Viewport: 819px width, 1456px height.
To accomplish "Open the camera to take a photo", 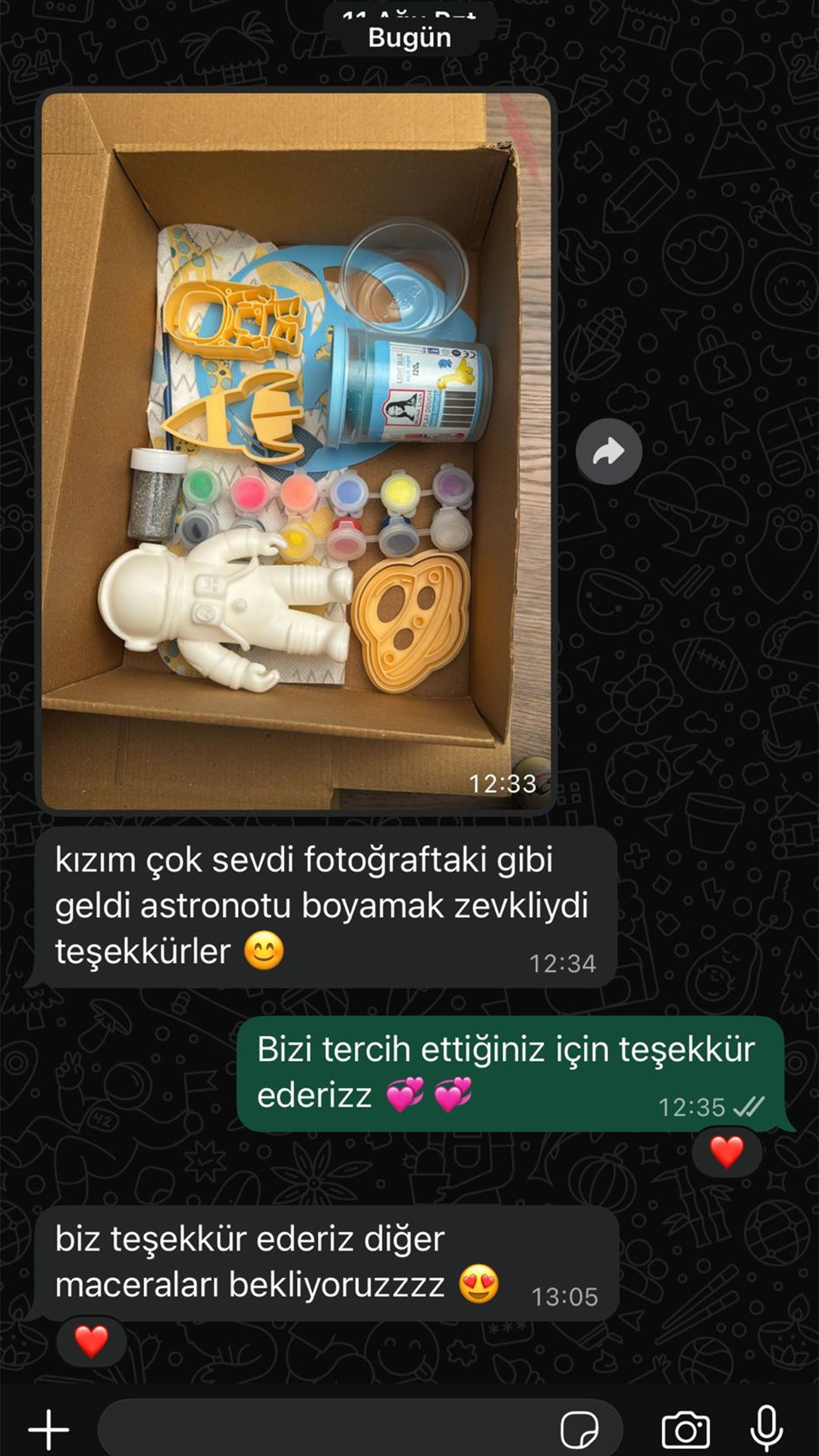I will point(686,1429).
